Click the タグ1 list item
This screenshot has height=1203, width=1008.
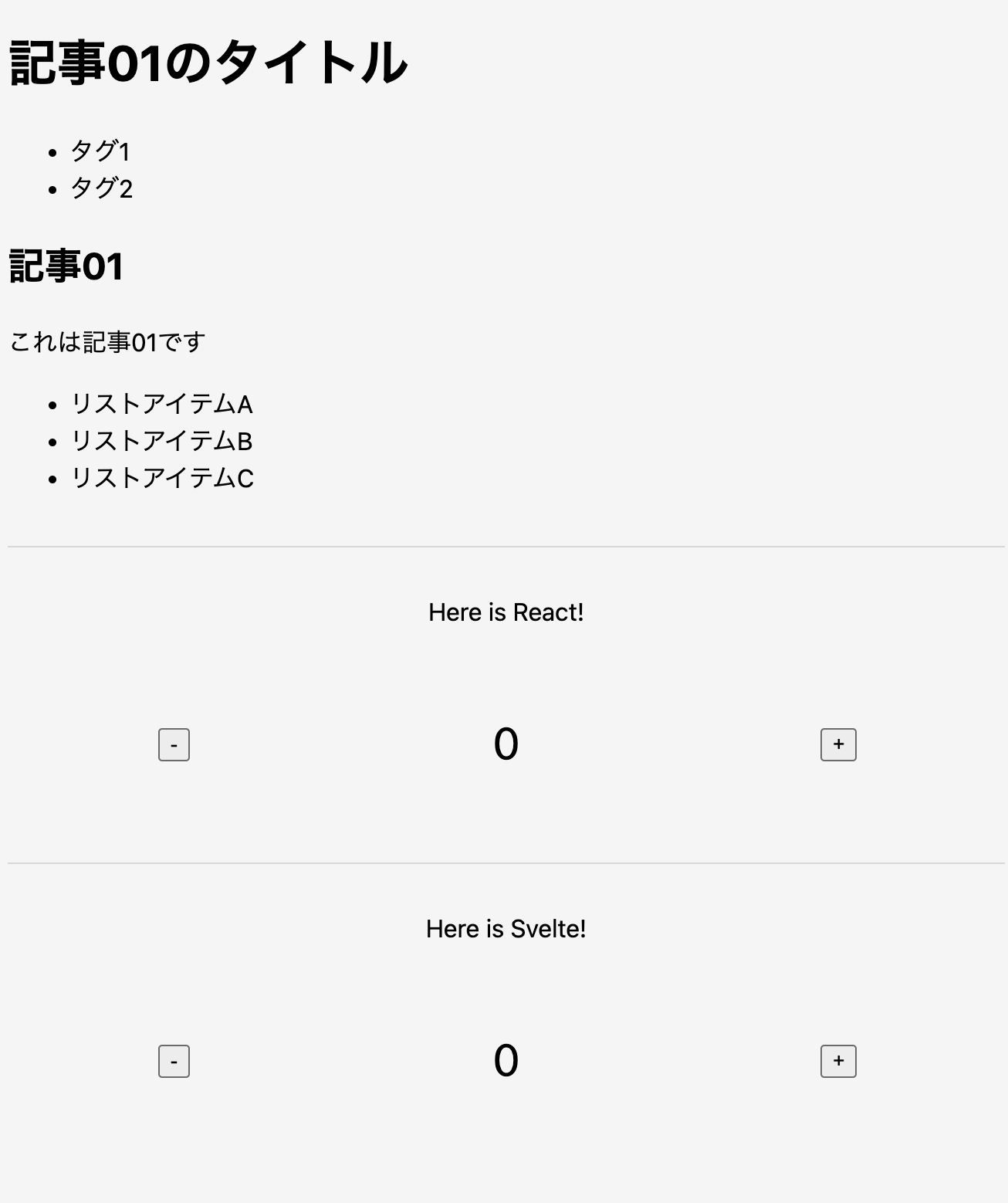(x=100, y=152)
